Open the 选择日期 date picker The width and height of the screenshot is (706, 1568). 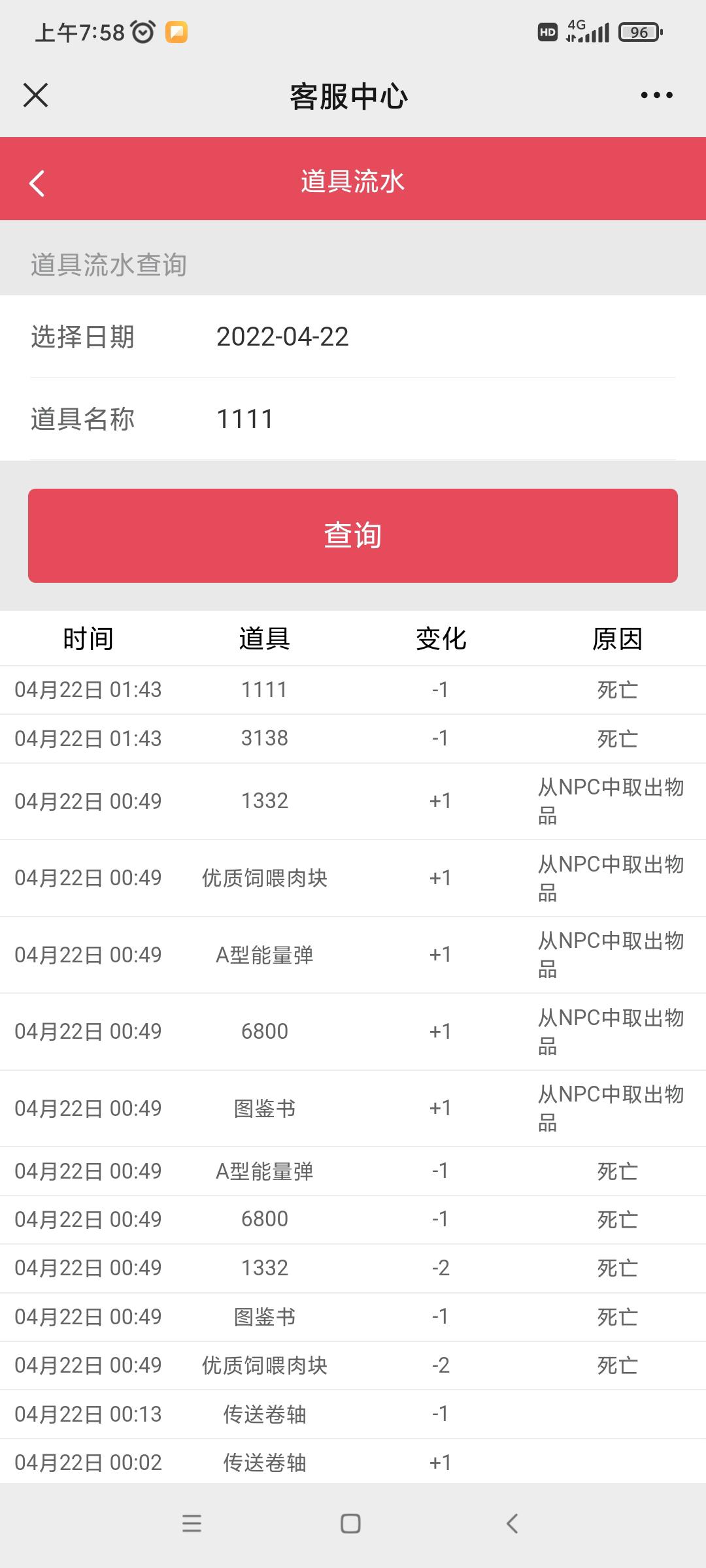(353, 336)
